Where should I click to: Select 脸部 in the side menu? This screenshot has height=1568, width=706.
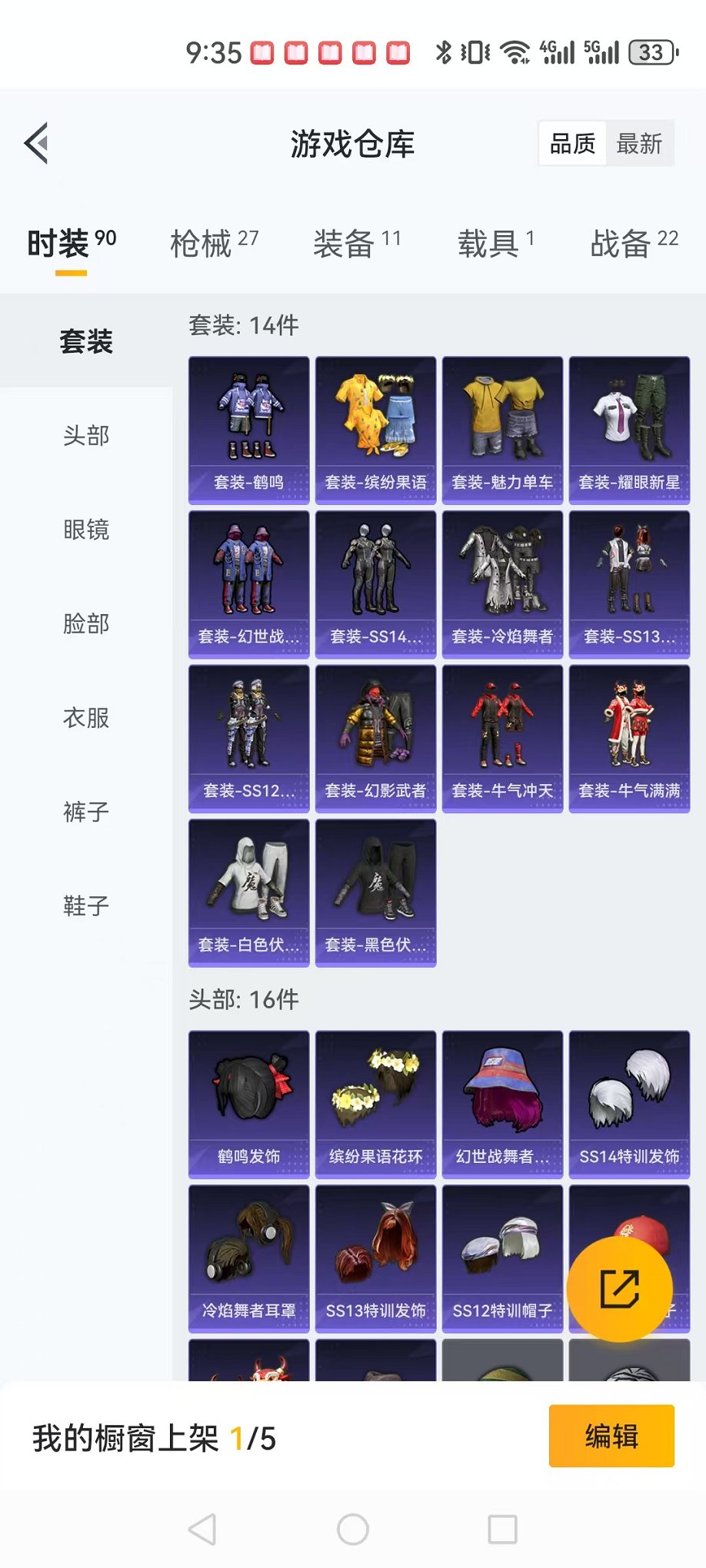86,623
